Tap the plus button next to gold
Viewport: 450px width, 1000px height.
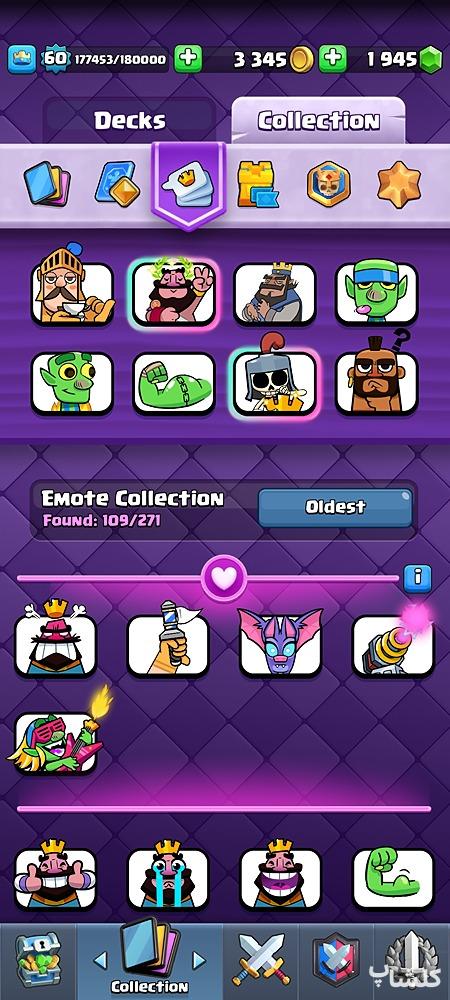pos(188,59)
